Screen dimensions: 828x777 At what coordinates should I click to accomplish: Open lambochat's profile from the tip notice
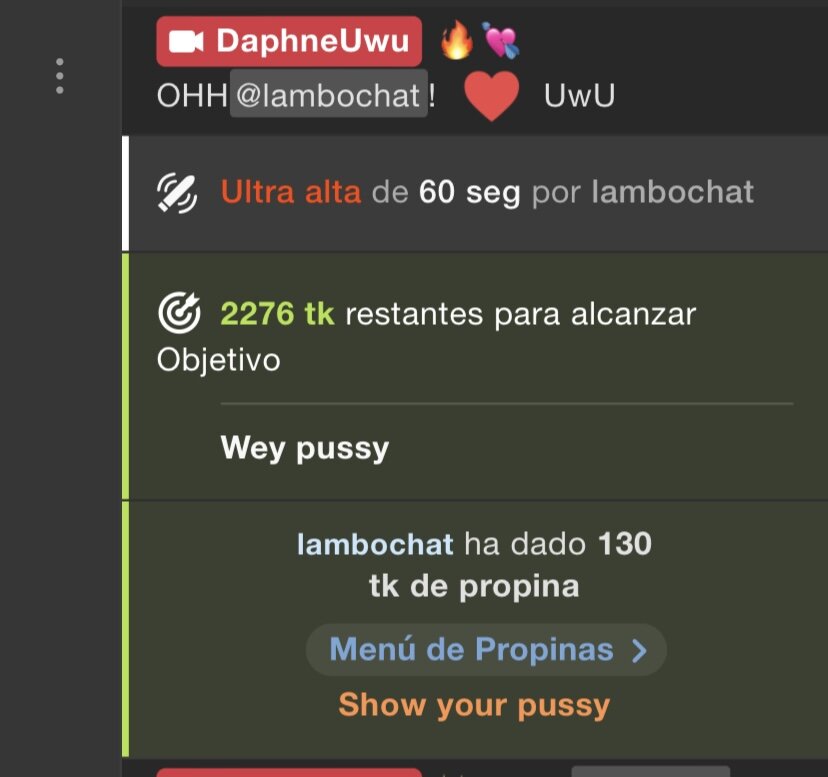(375, 544)
